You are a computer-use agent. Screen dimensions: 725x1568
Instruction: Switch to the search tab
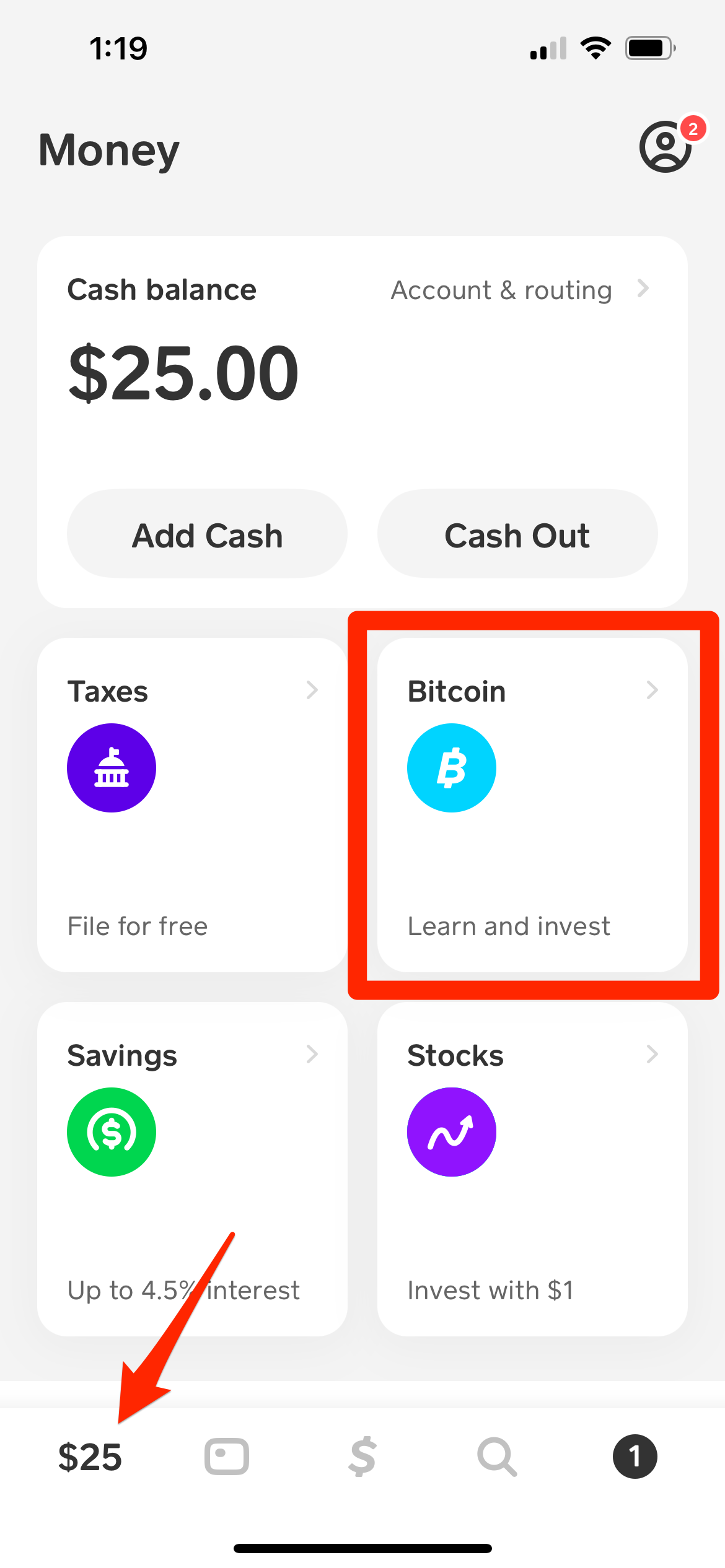(x=497, y=1457)
